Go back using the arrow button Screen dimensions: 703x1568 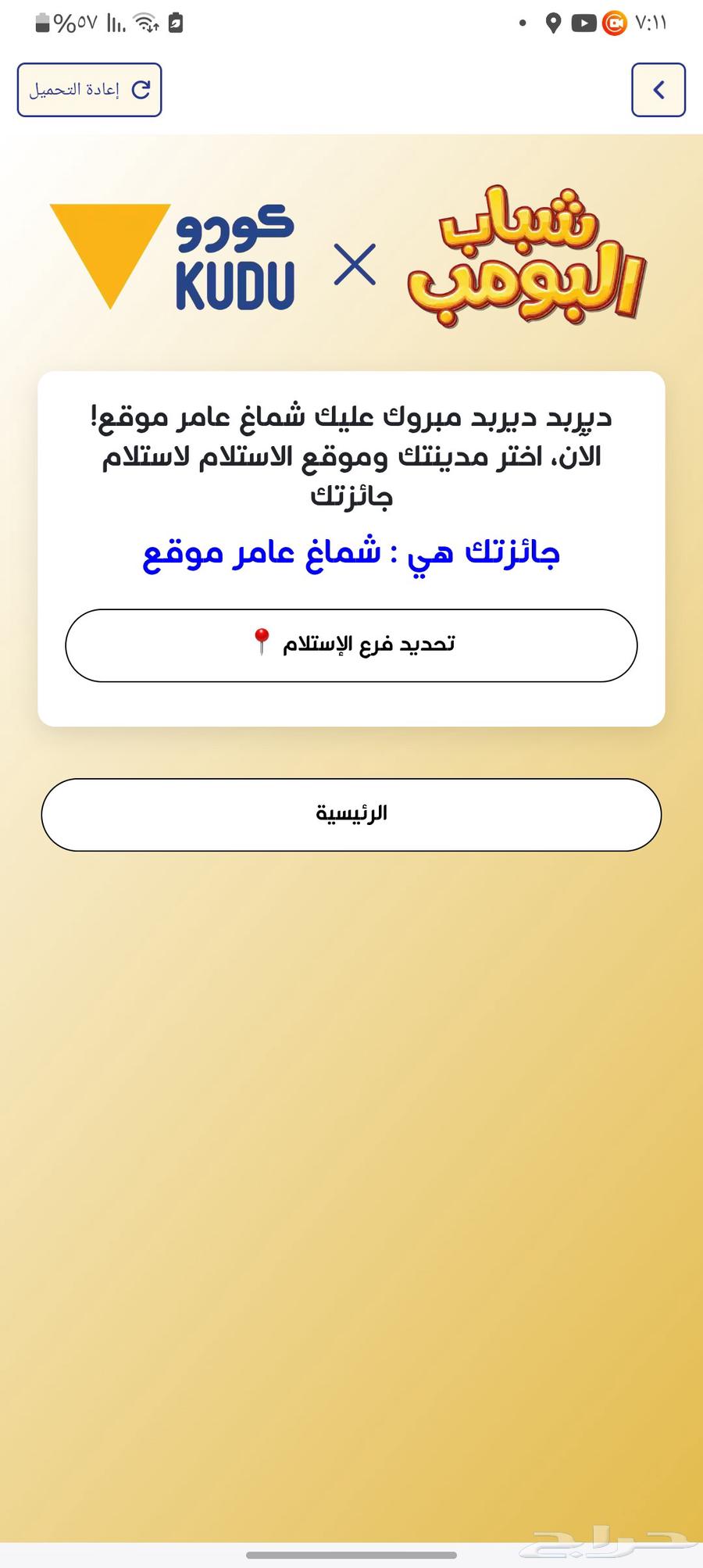658,90
